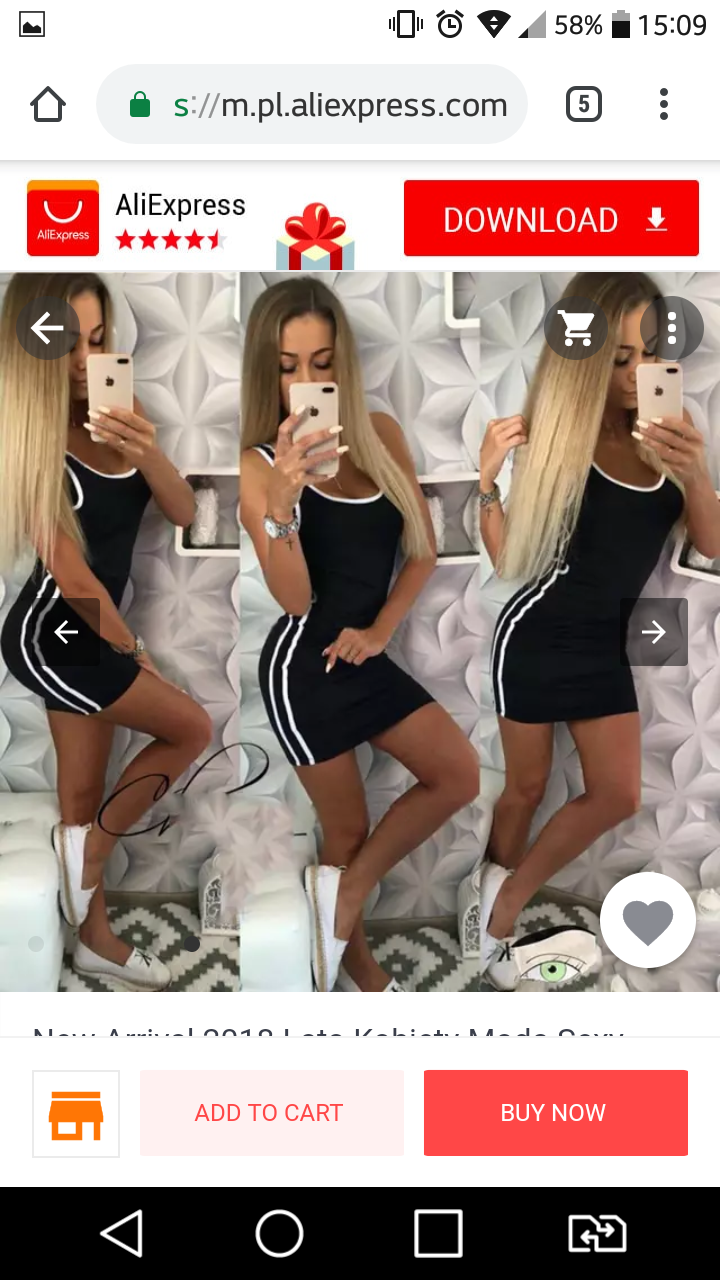Image resolution: width=720 pixels, height=1280 pixels.
Task: Go to the browser home page
Action: (48, 105)
